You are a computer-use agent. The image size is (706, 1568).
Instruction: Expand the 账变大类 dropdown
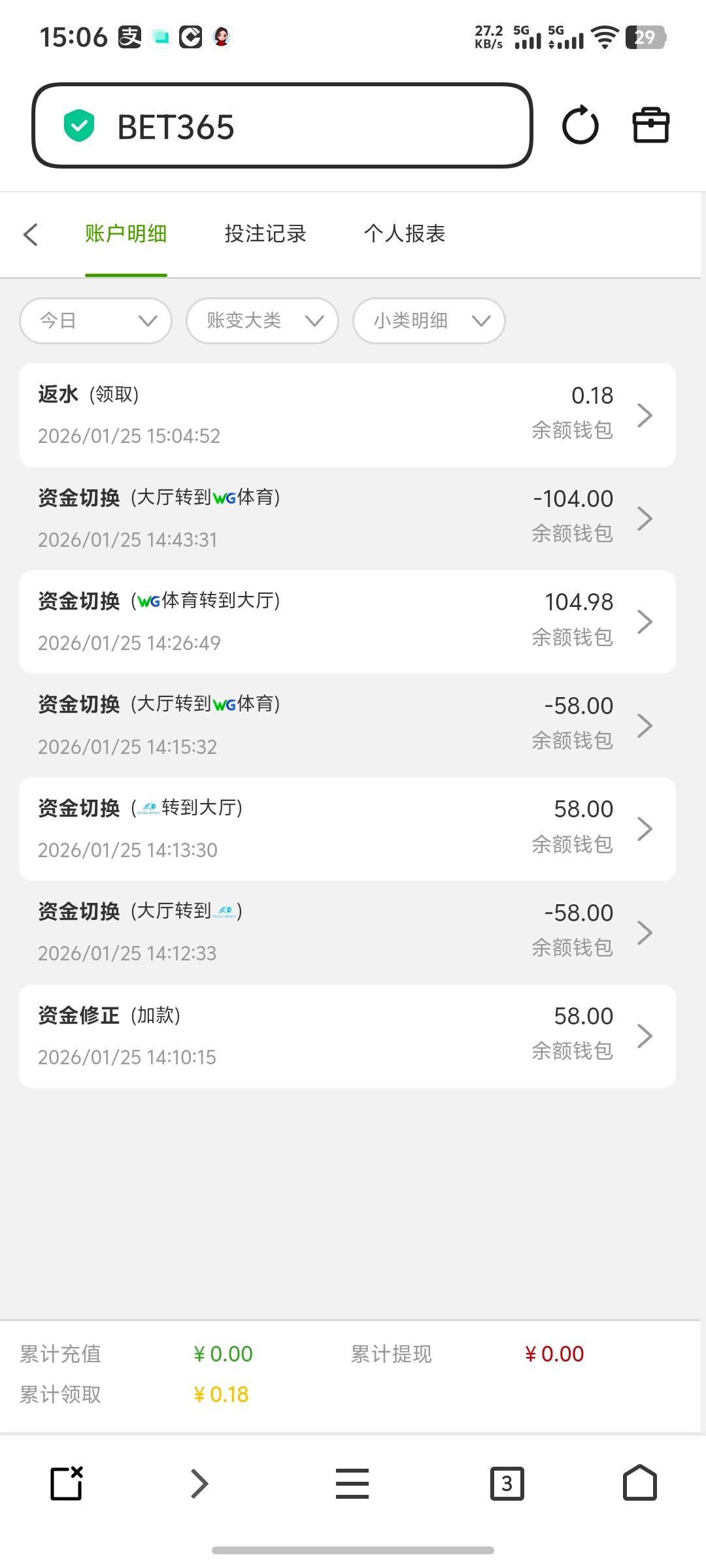click(x=262, y=321)
